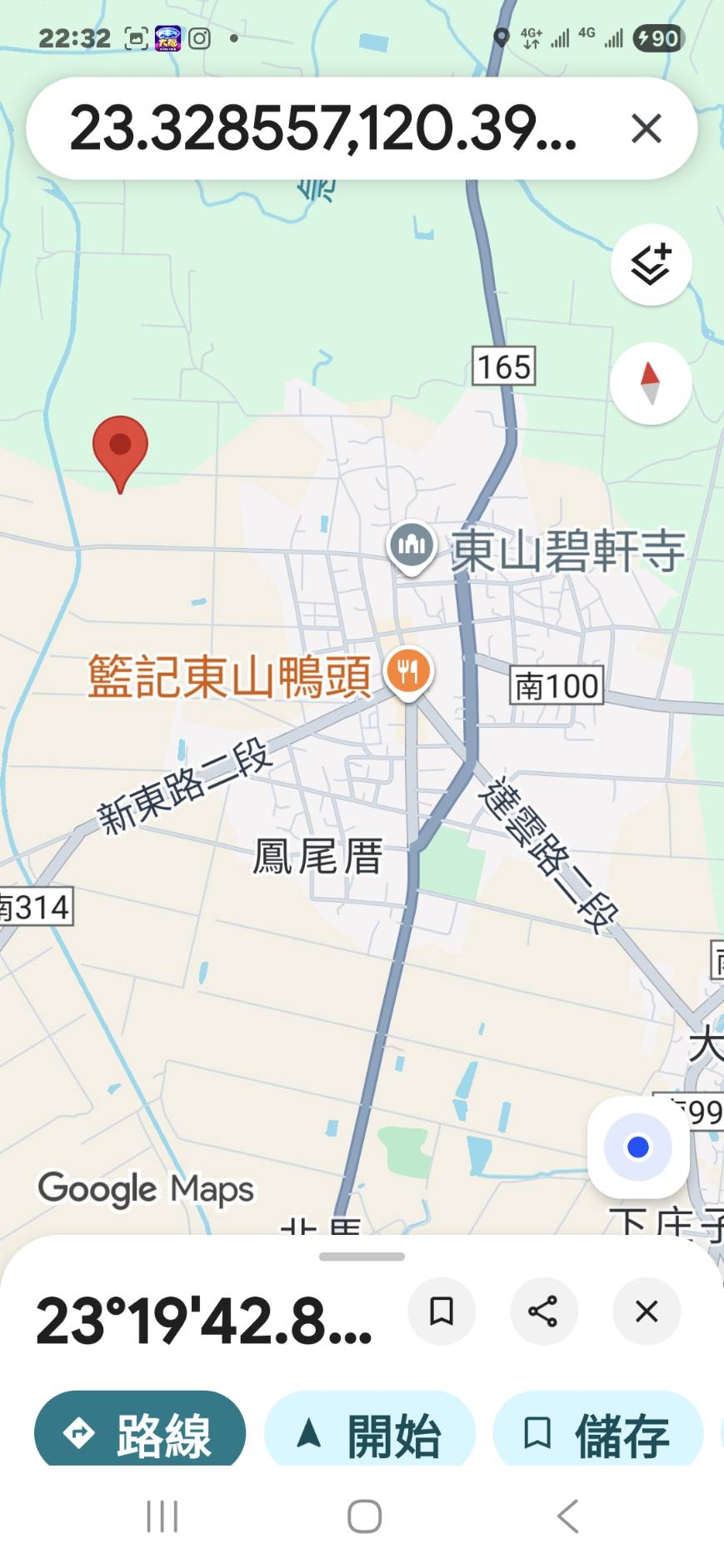This screenshot has height=1568, width=724.
Task: Tap the compass to reset north
Action: pos(651,383)
